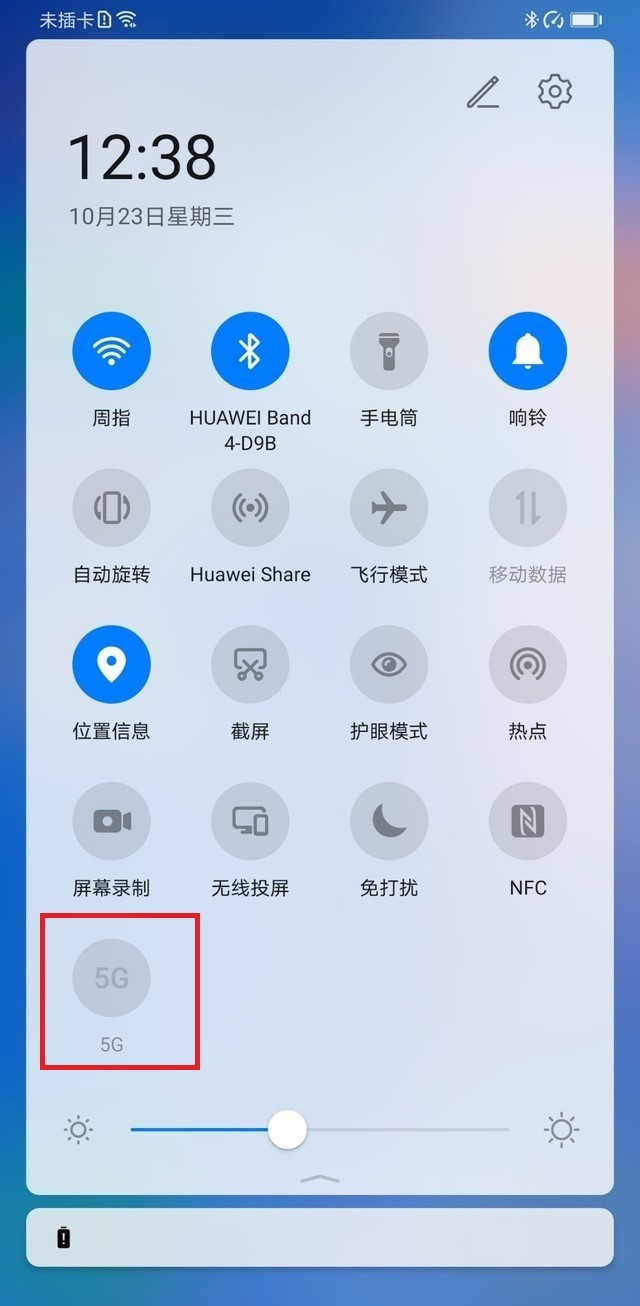Collapse the panel with bottom arrow
The image size is (640, 1306).
point(320,1179)
